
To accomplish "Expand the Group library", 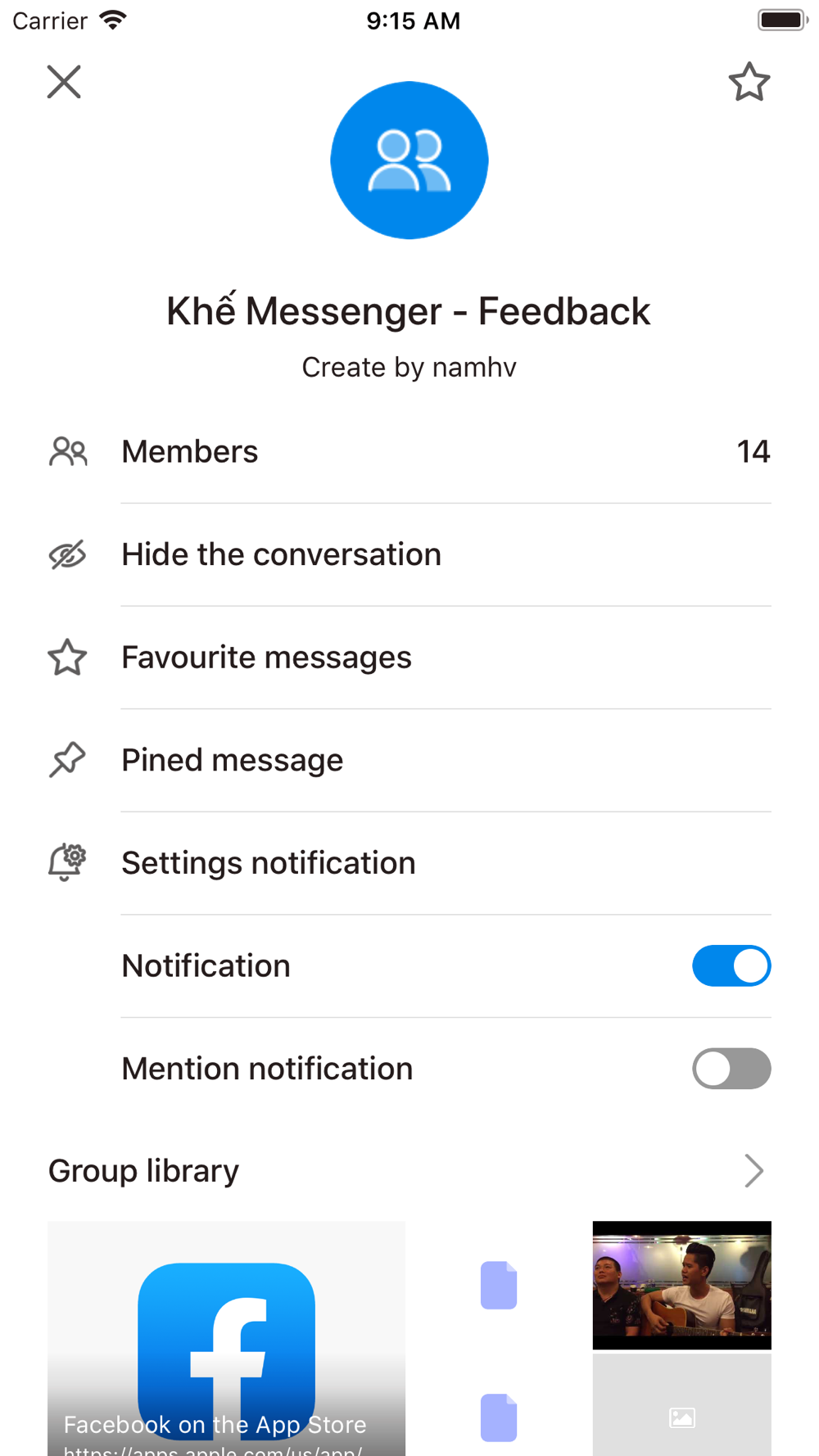I will 409,1171.
